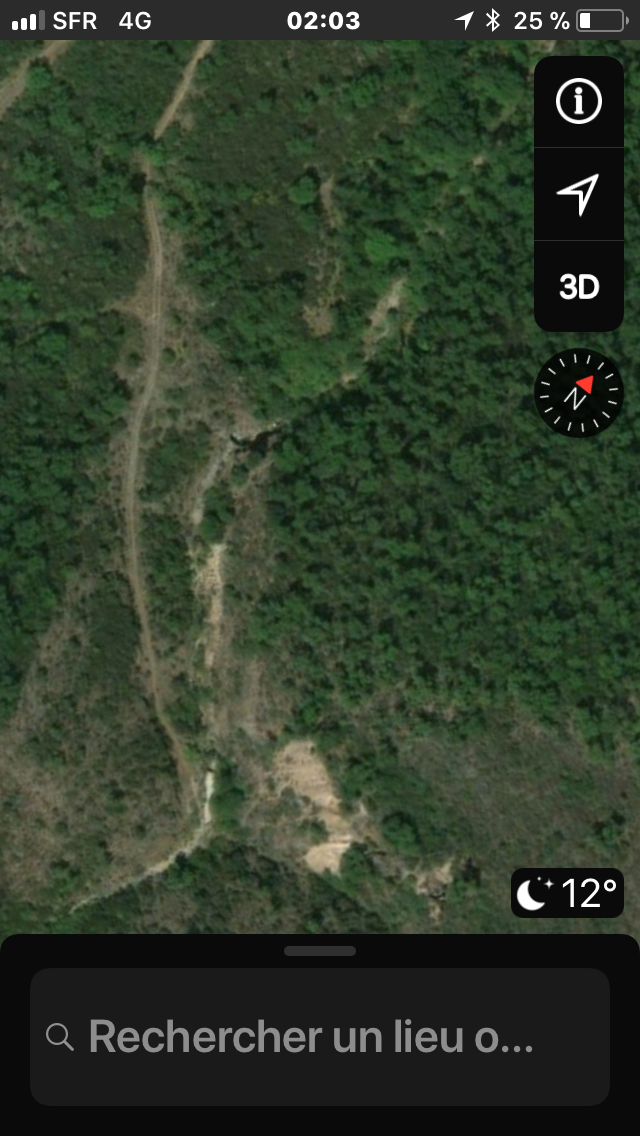This screenshot has width=640, height=1136.
Task: Reset map orientation with the compass
Action: point(579,393)
